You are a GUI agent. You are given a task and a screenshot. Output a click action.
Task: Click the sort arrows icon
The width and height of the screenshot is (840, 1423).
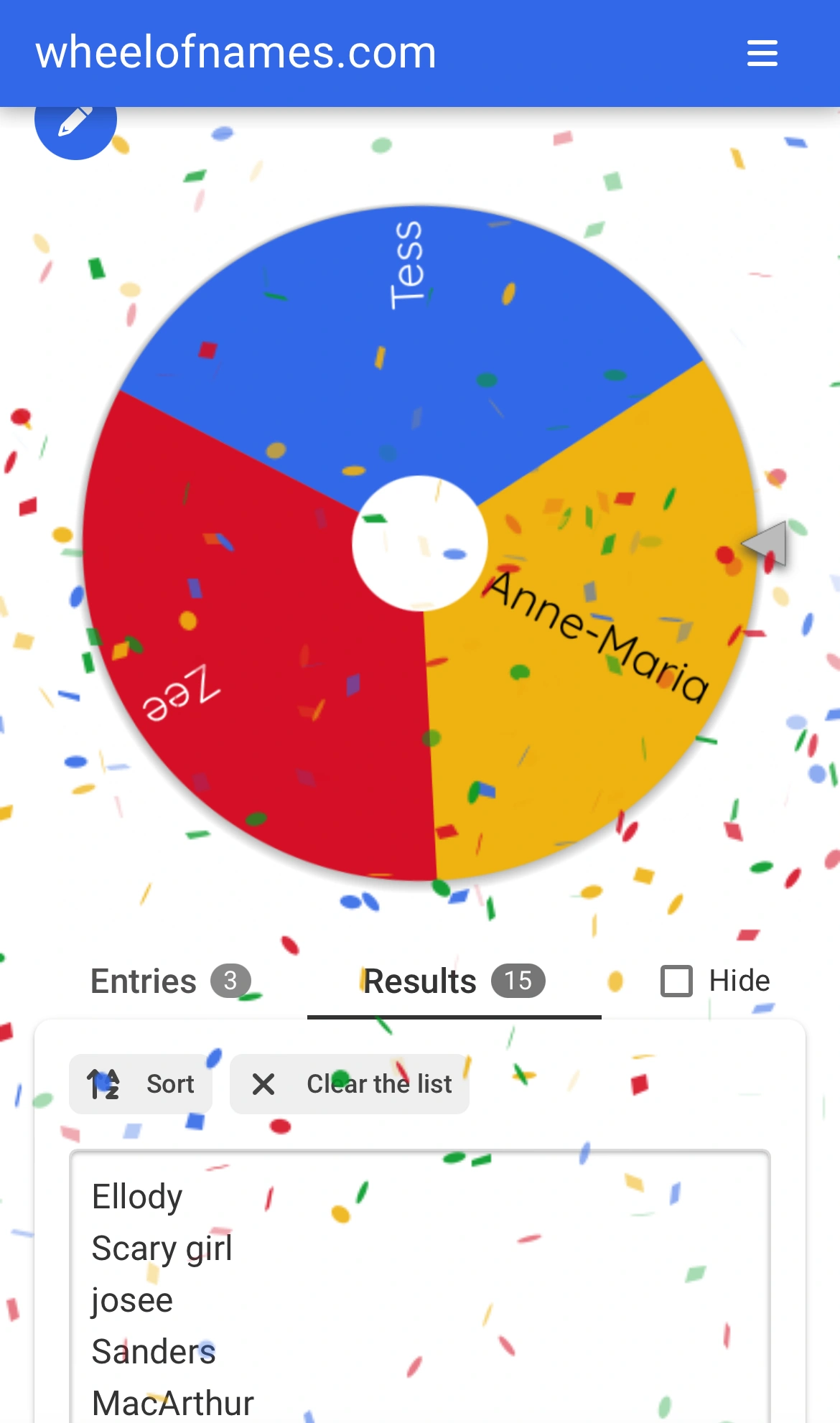(103, 1084)
